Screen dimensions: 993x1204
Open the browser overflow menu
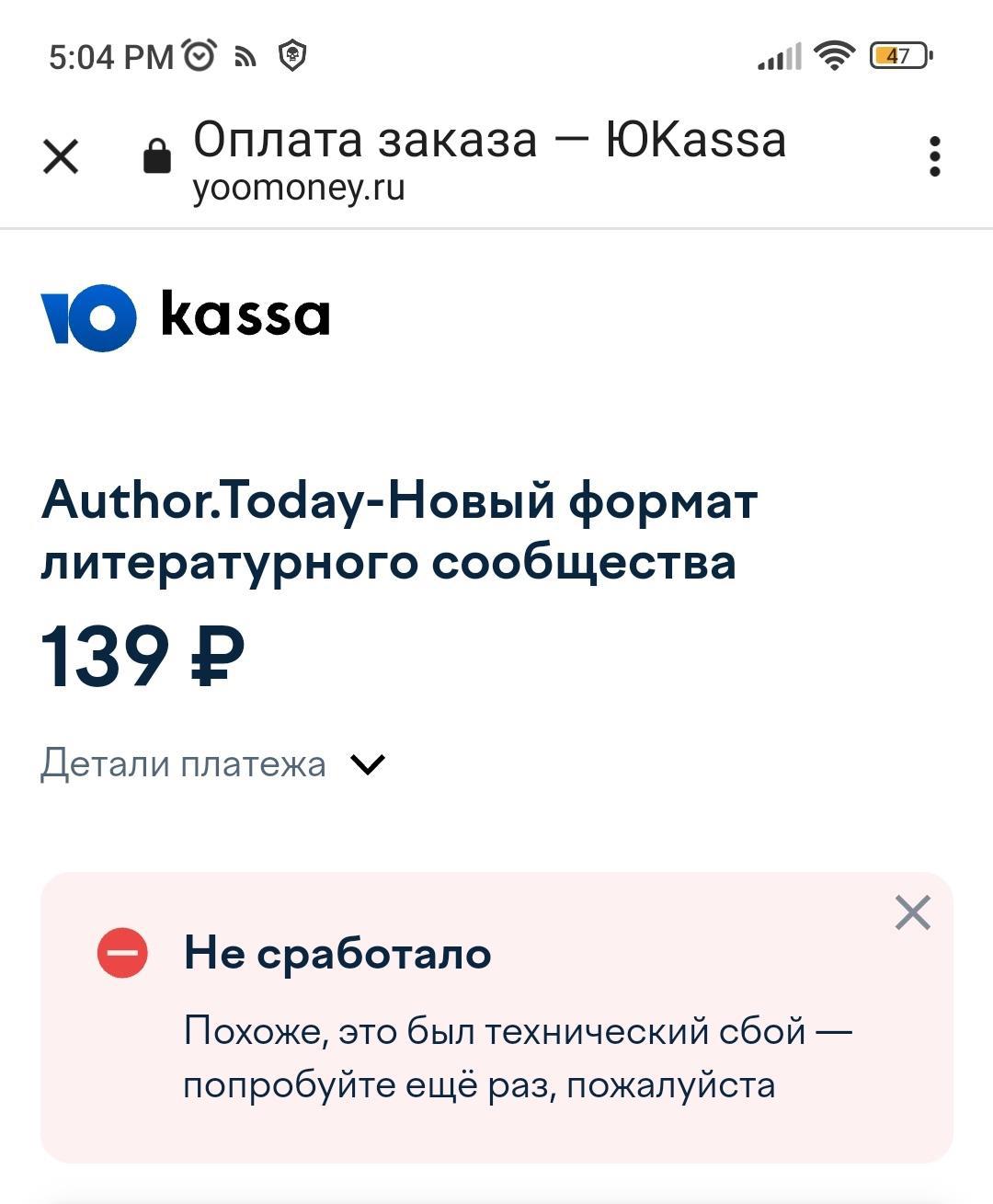click(934, 157)
